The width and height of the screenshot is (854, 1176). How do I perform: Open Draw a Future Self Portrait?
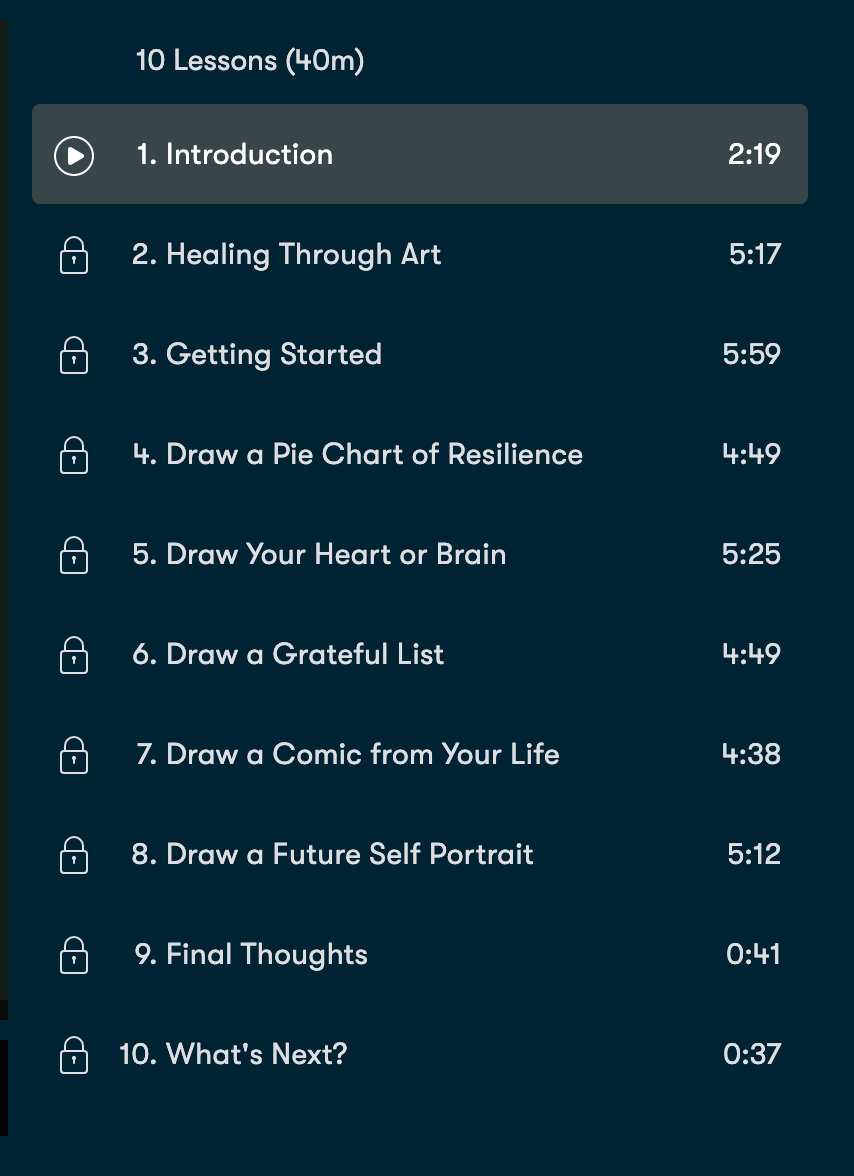(333, 855)
